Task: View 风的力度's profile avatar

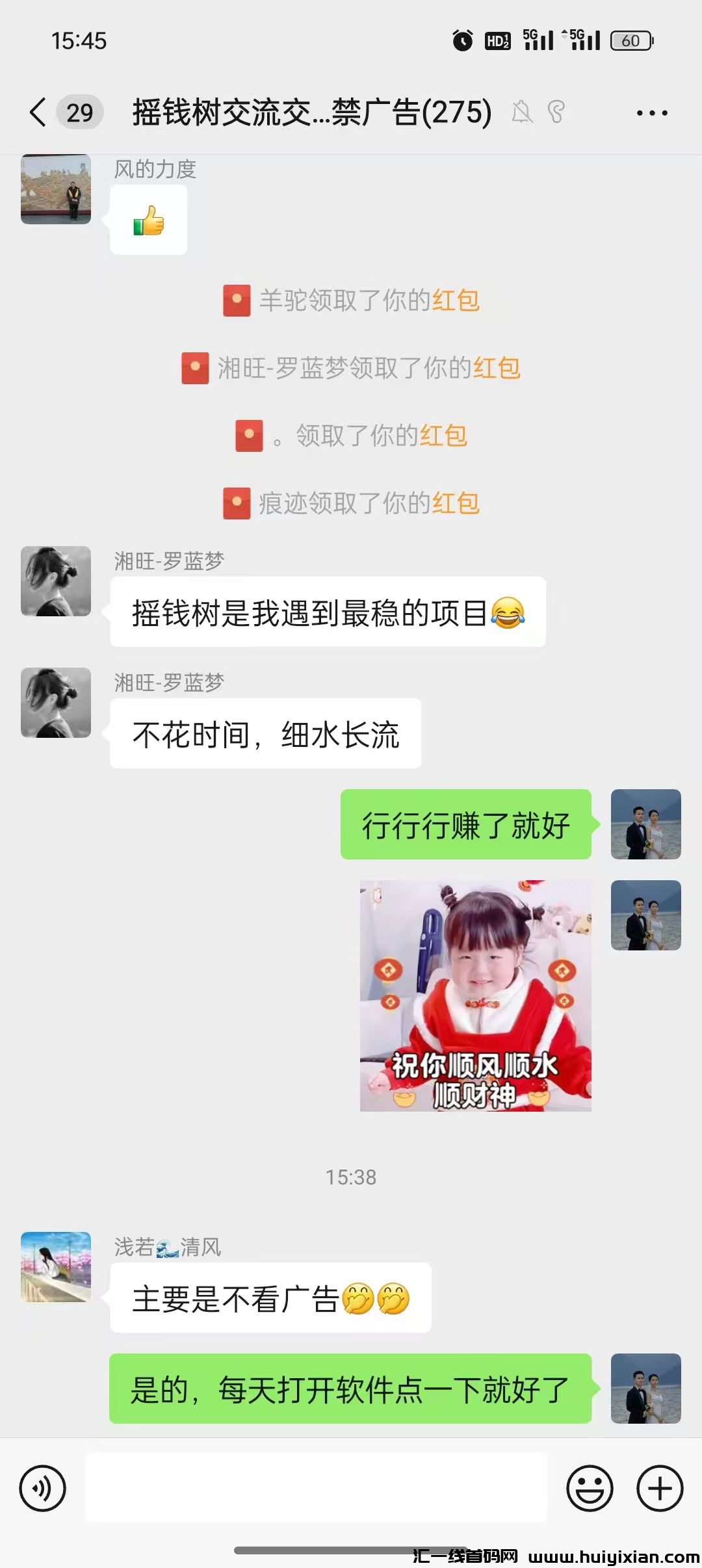Action: click(x=56, y=189)
